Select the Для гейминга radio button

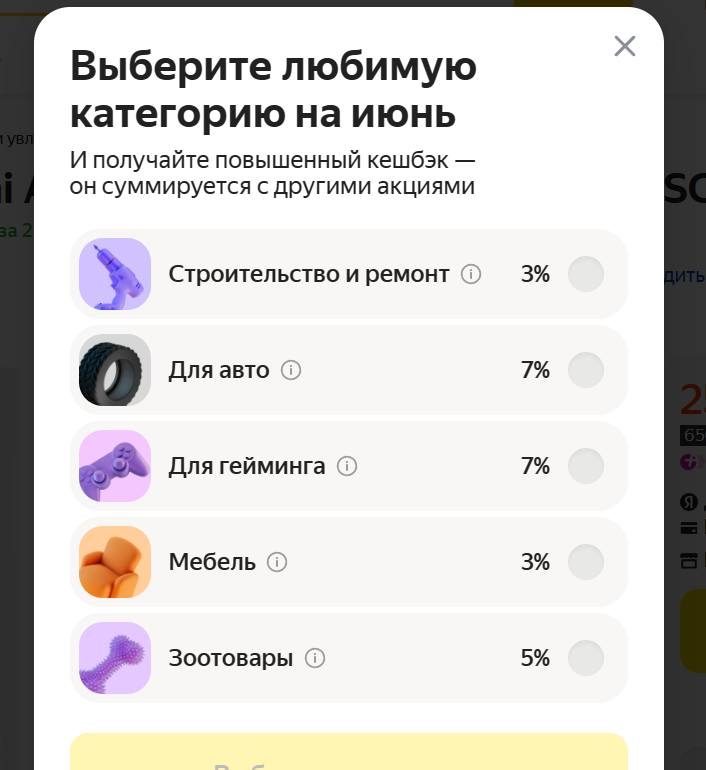pyautogui.click(x=586, y=466)
